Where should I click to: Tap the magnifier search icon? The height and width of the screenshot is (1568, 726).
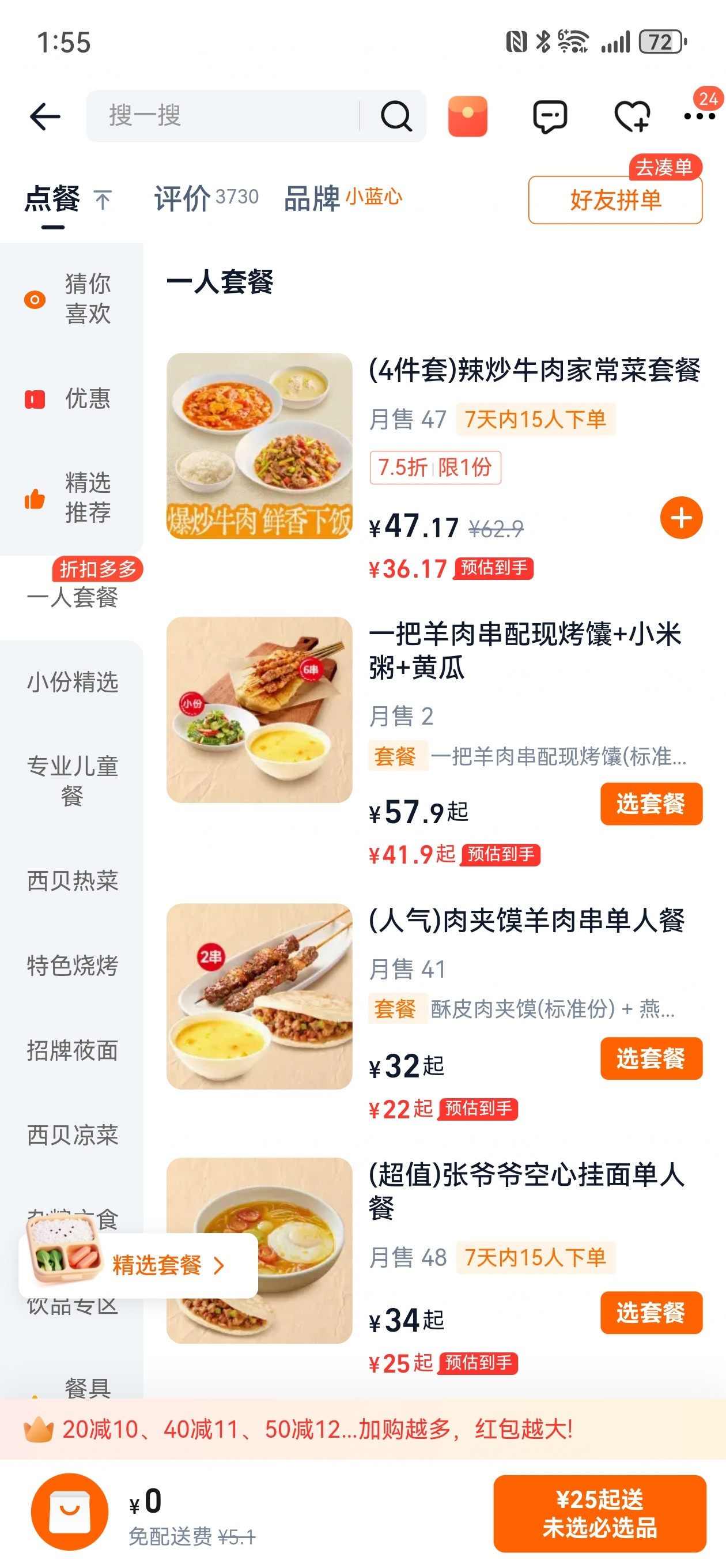pos(397,116)
